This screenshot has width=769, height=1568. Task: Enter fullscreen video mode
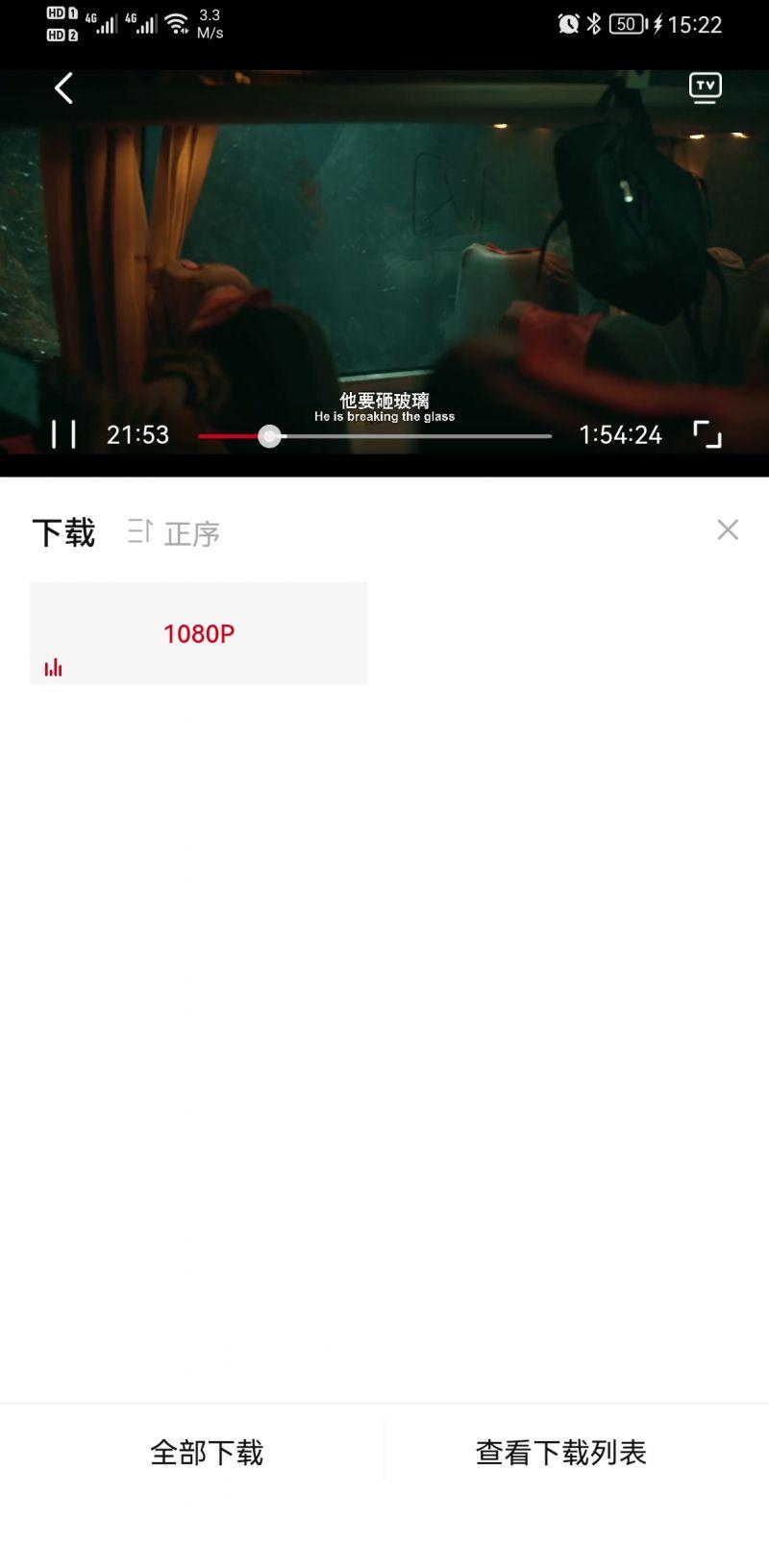(x=707, y=434)
